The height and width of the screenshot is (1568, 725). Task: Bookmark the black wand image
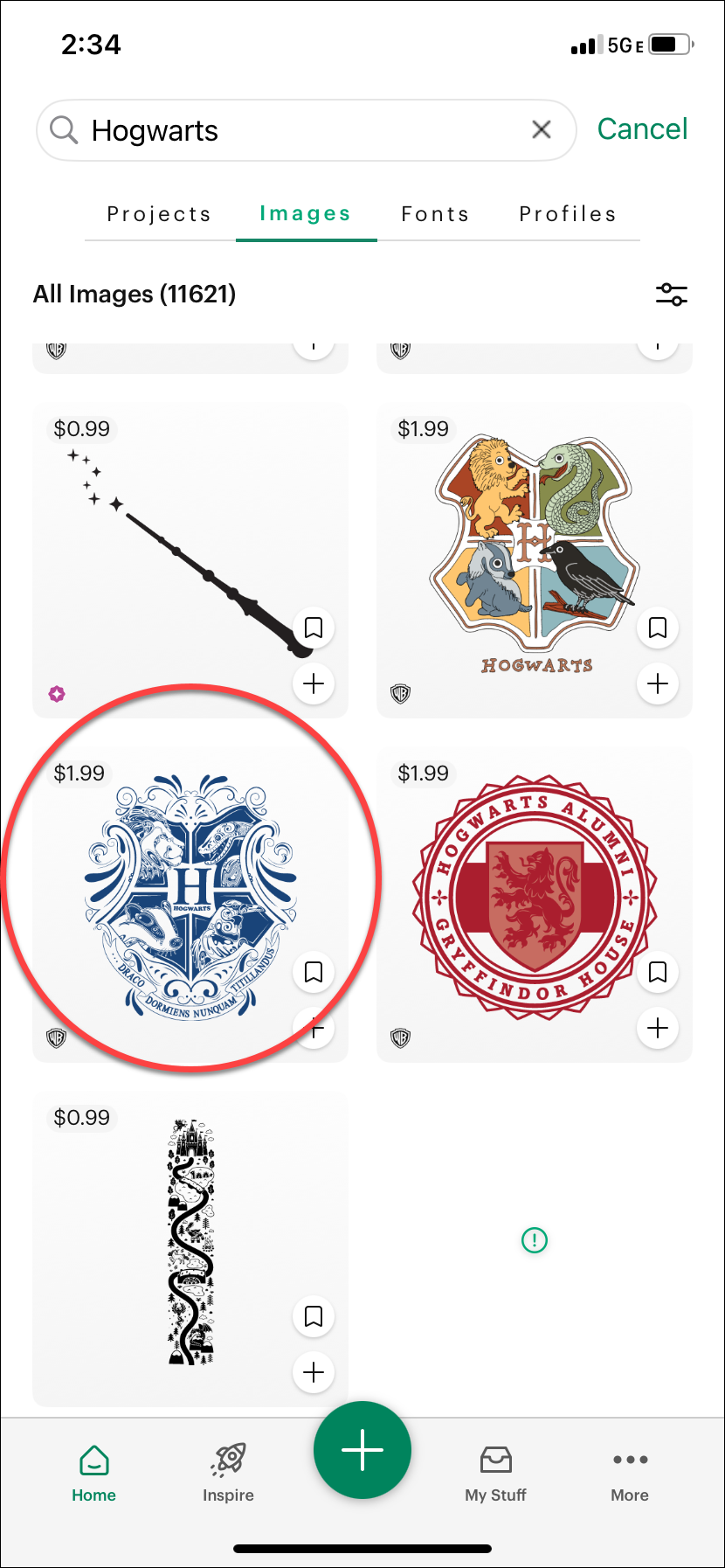(x=314, y=628)
